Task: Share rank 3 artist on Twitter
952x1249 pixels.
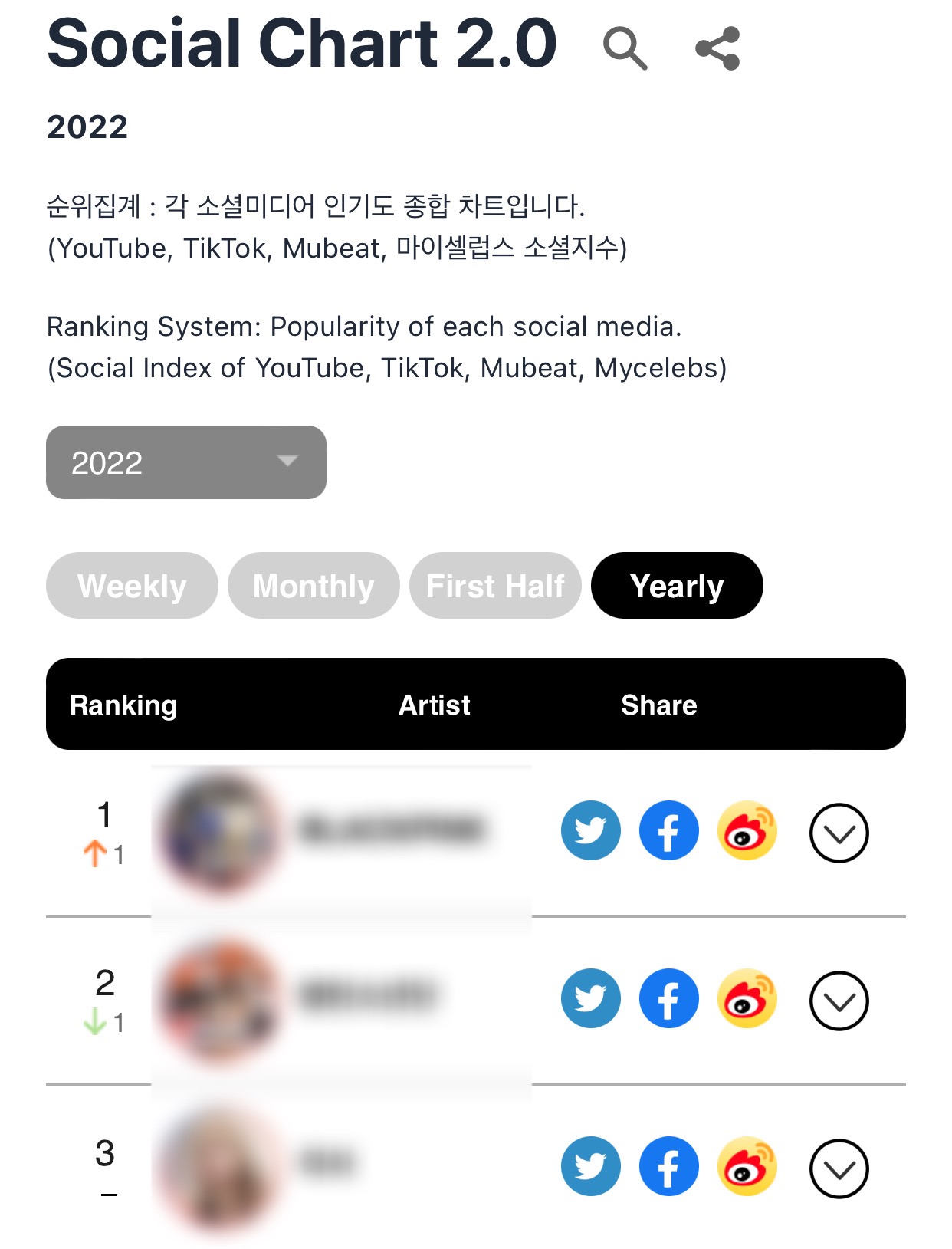Action: pyautogui.click(x=591, y=1166)
